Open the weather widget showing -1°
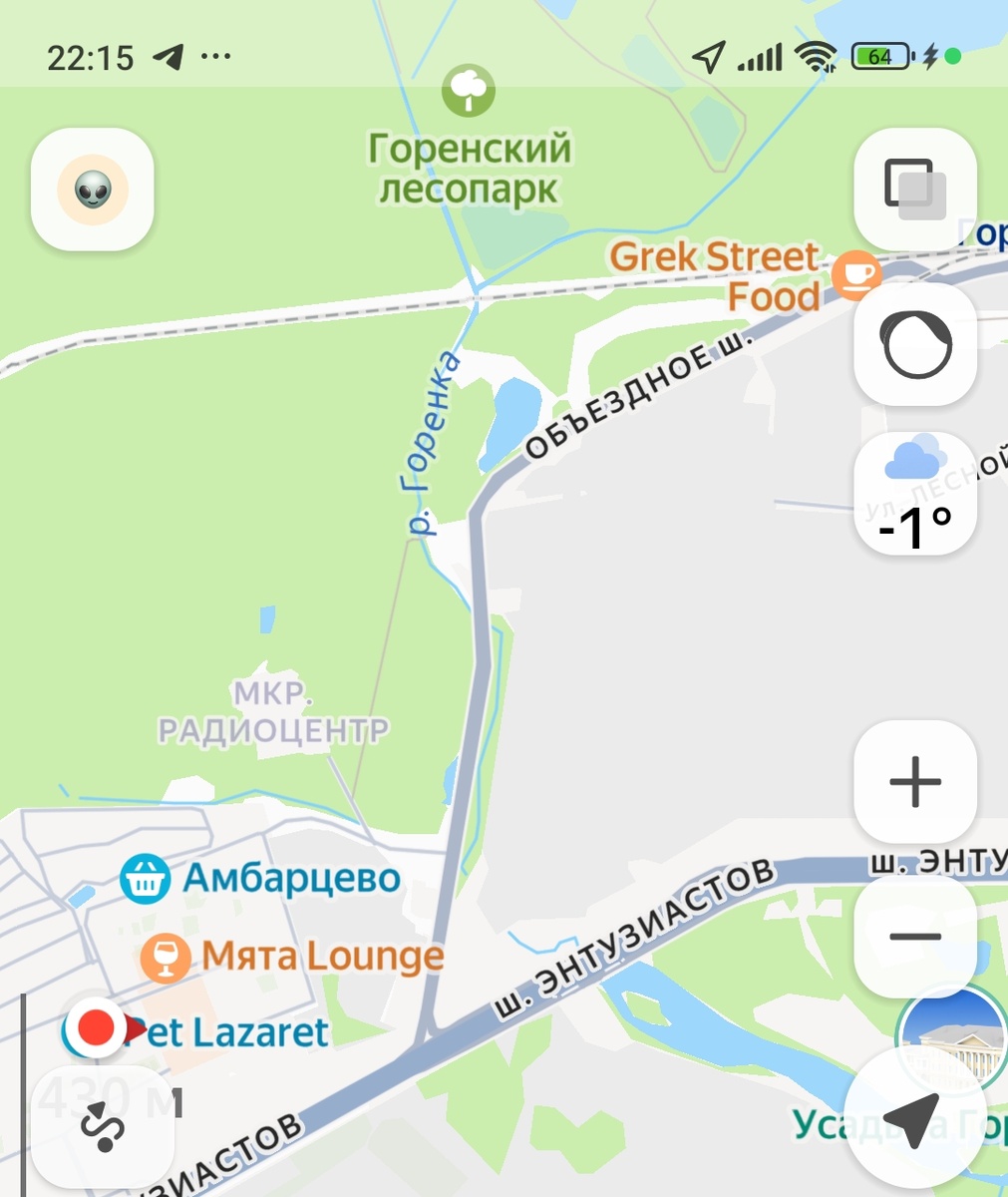 tap(915, 495)
